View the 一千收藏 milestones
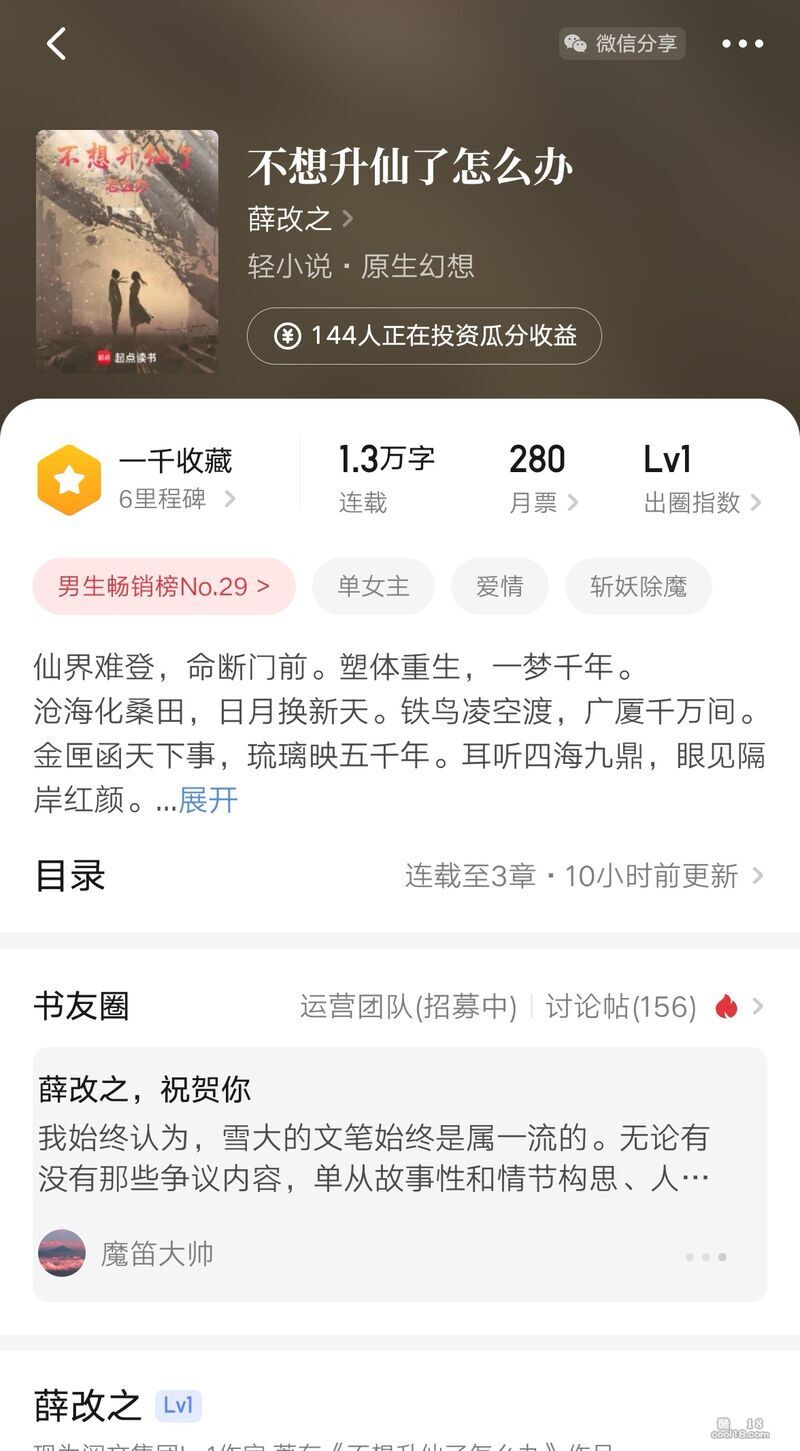The image size is (800, 1451). pos(136,479)
